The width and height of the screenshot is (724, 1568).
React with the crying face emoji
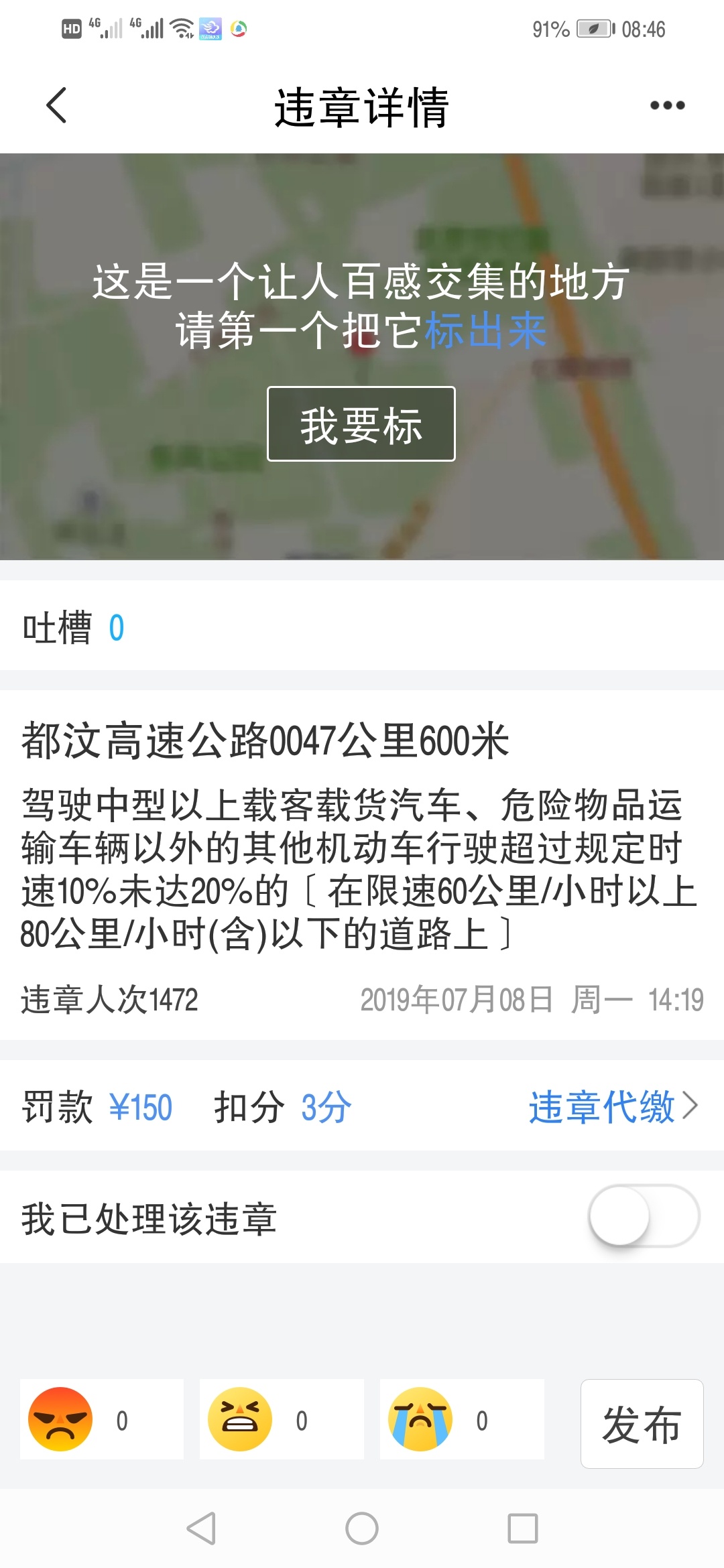tap(462, 1419)
